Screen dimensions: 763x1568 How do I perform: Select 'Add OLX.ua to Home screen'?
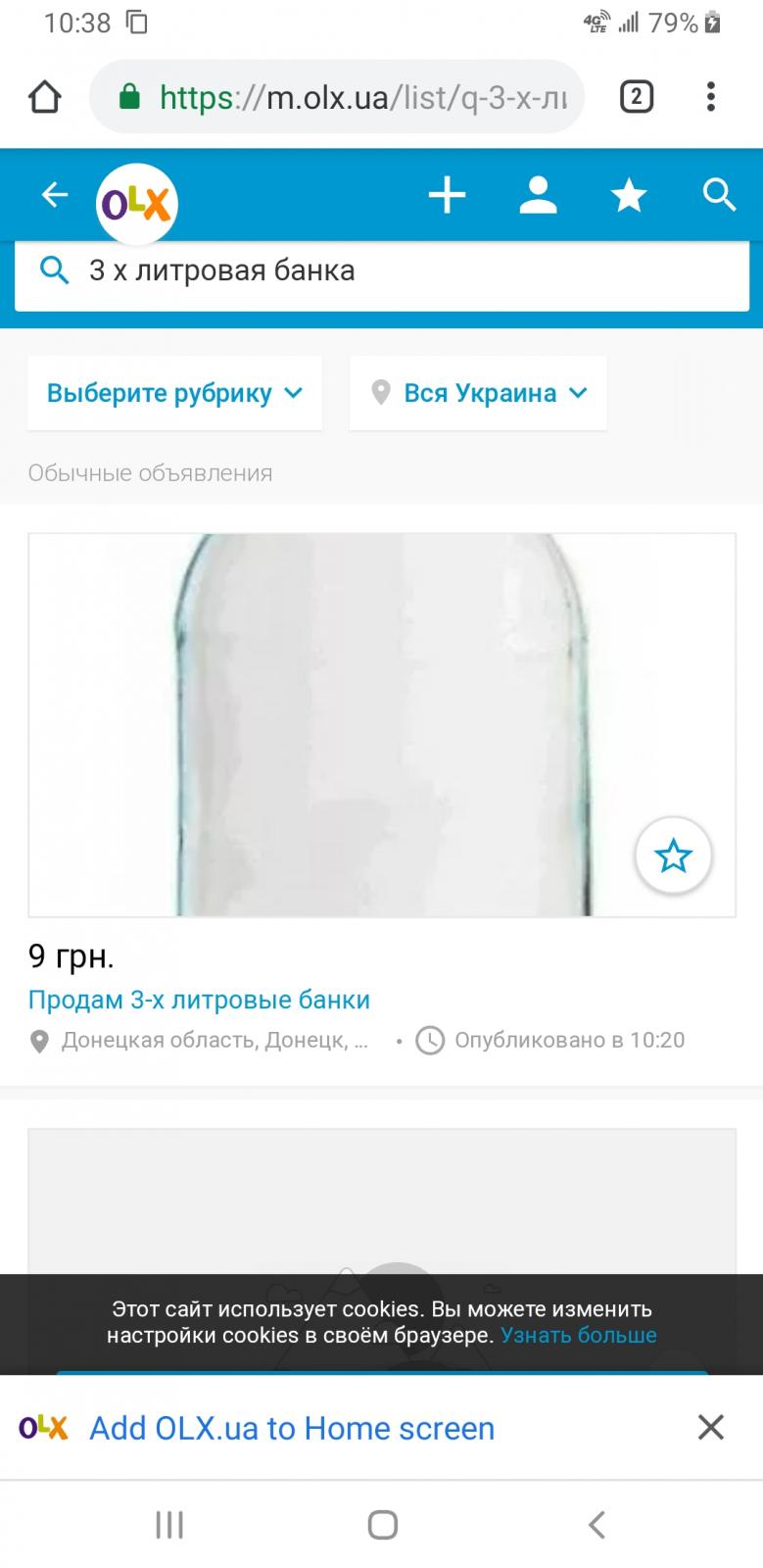click(292, 1428)
